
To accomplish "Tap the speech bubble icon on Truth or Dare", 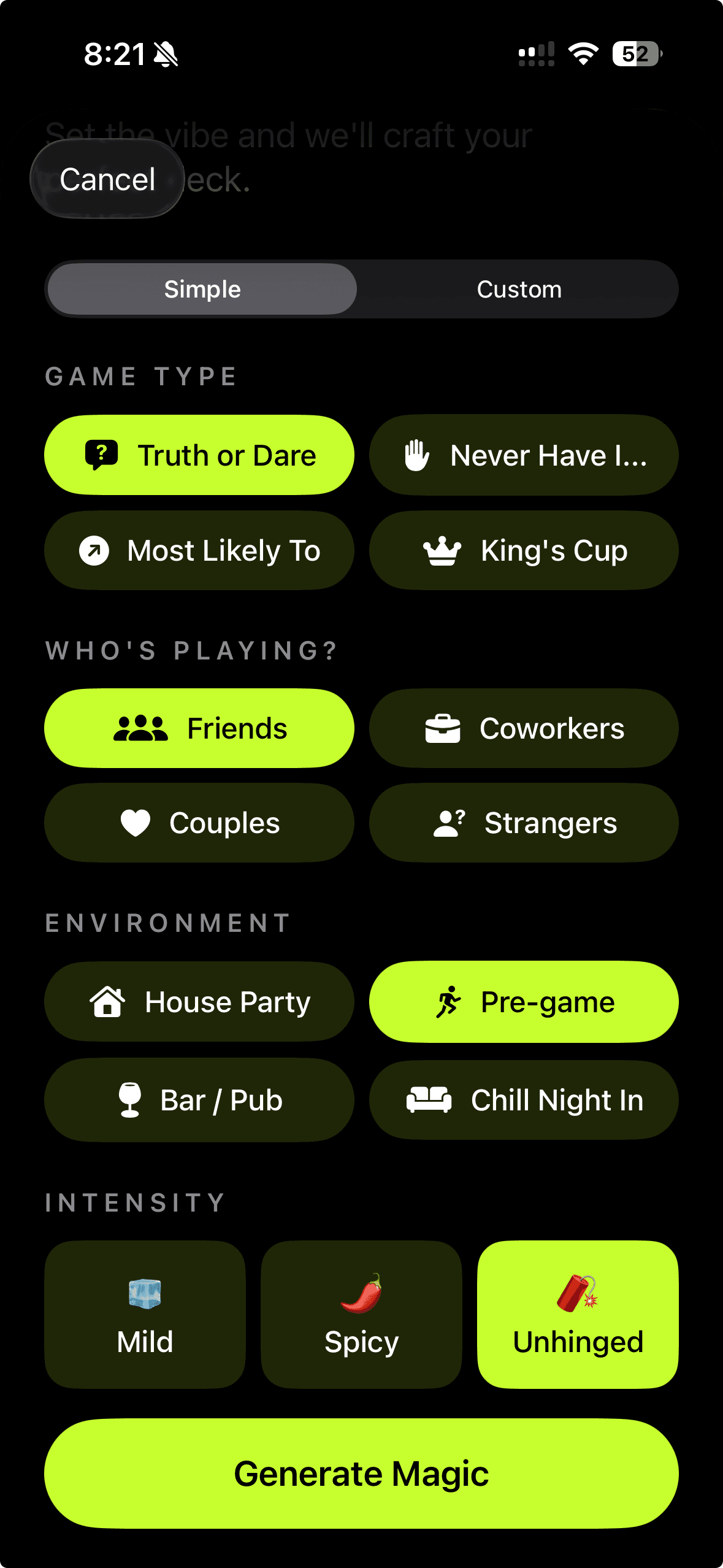I will pyautogui.click(x=101, y=455).
